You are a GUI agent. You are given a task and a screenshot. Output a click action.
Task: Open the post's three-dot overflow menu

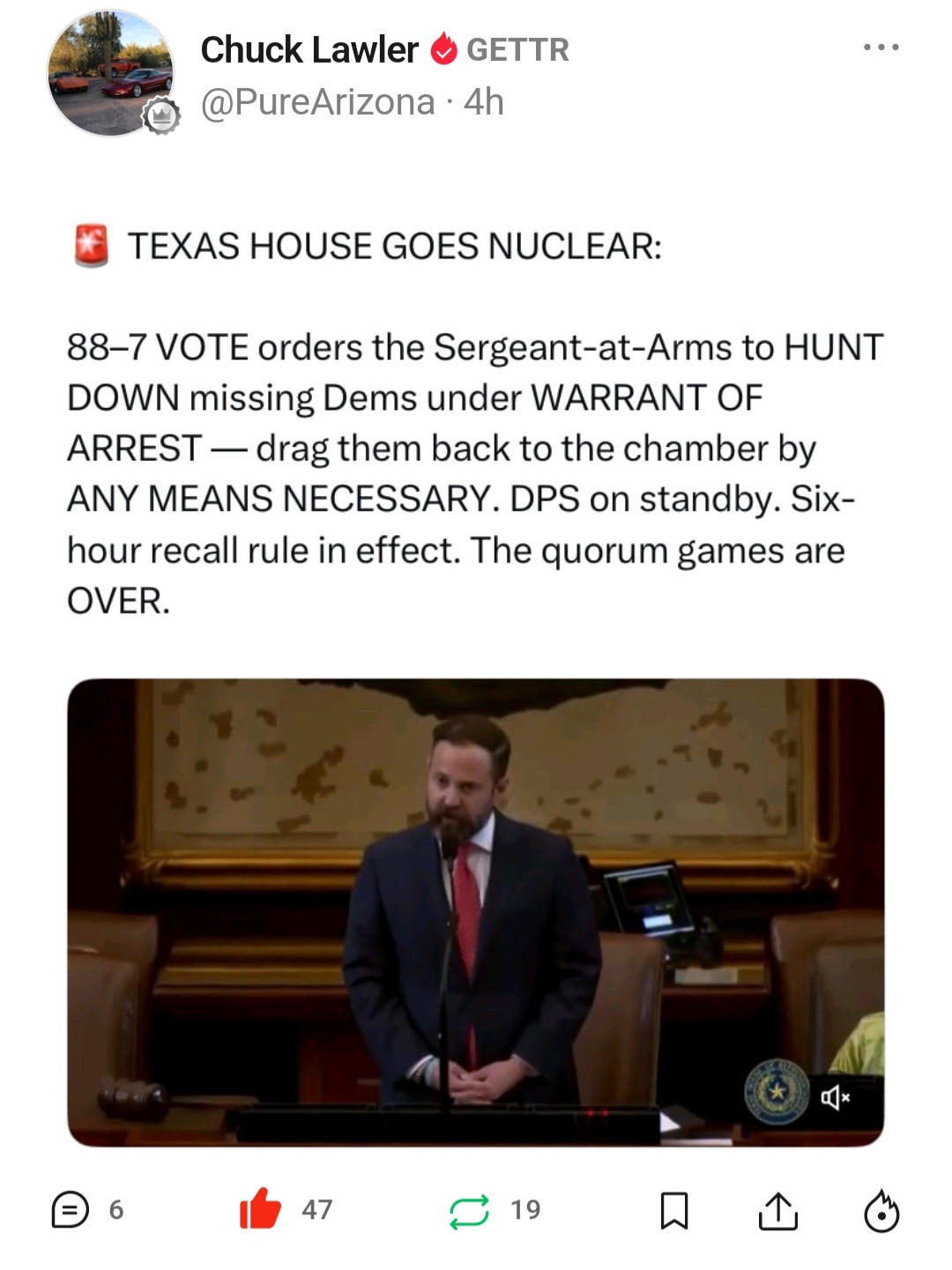[881, 48]
